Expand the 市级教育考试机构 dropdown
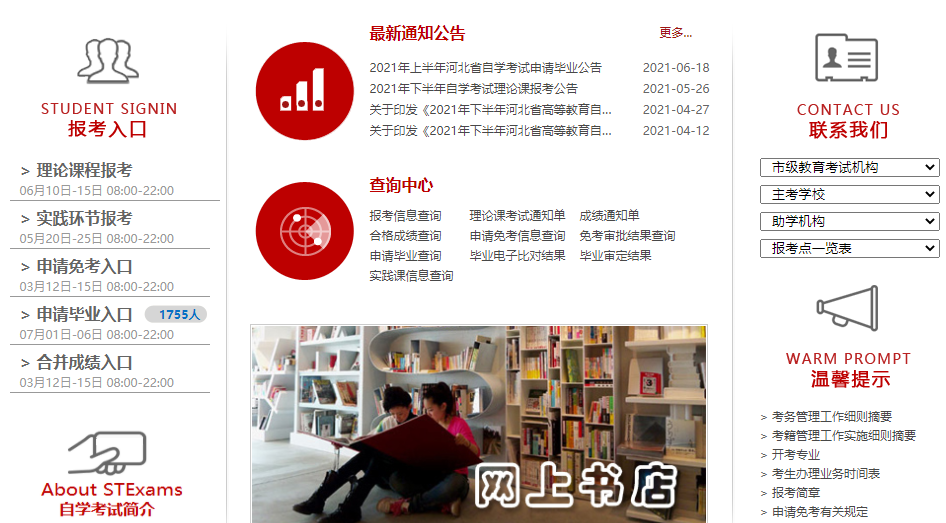The height and width of the screenshot is (523, 946). (x=849, y=168)
